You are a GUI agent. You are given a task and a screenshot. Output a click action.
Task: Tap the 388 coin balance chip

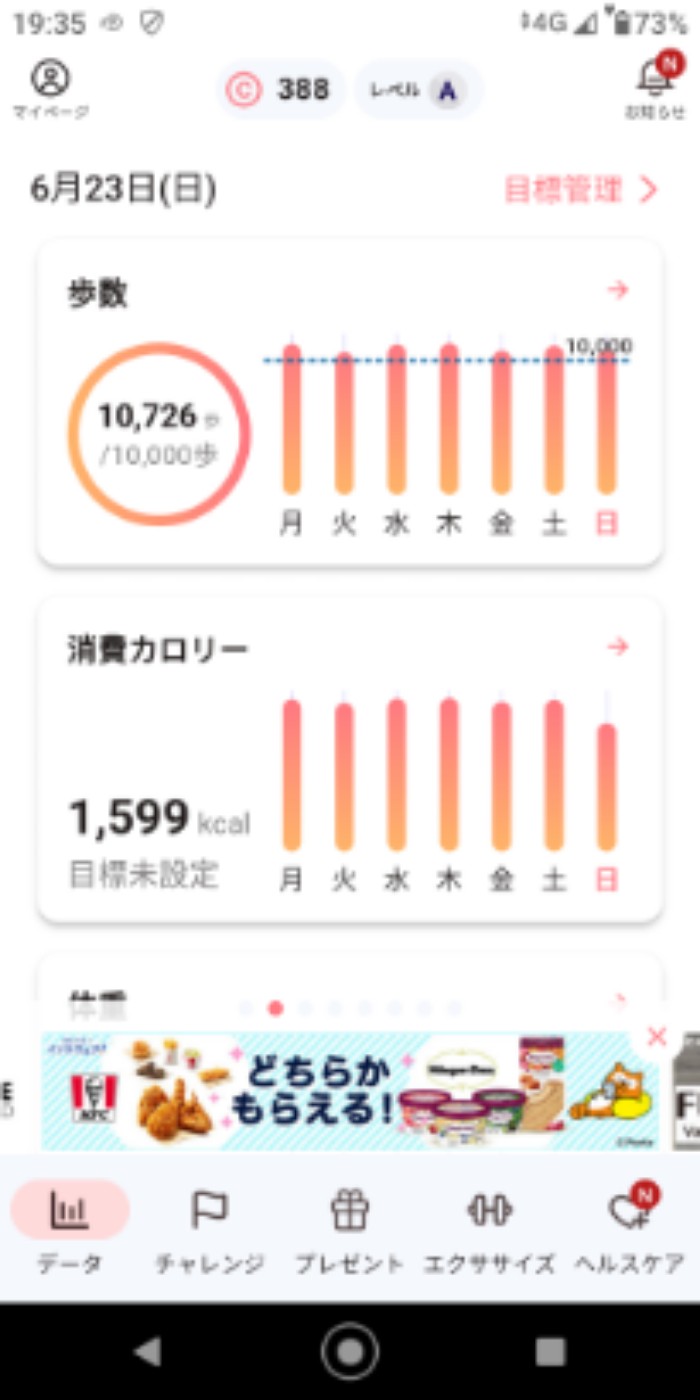click(281, 90)
